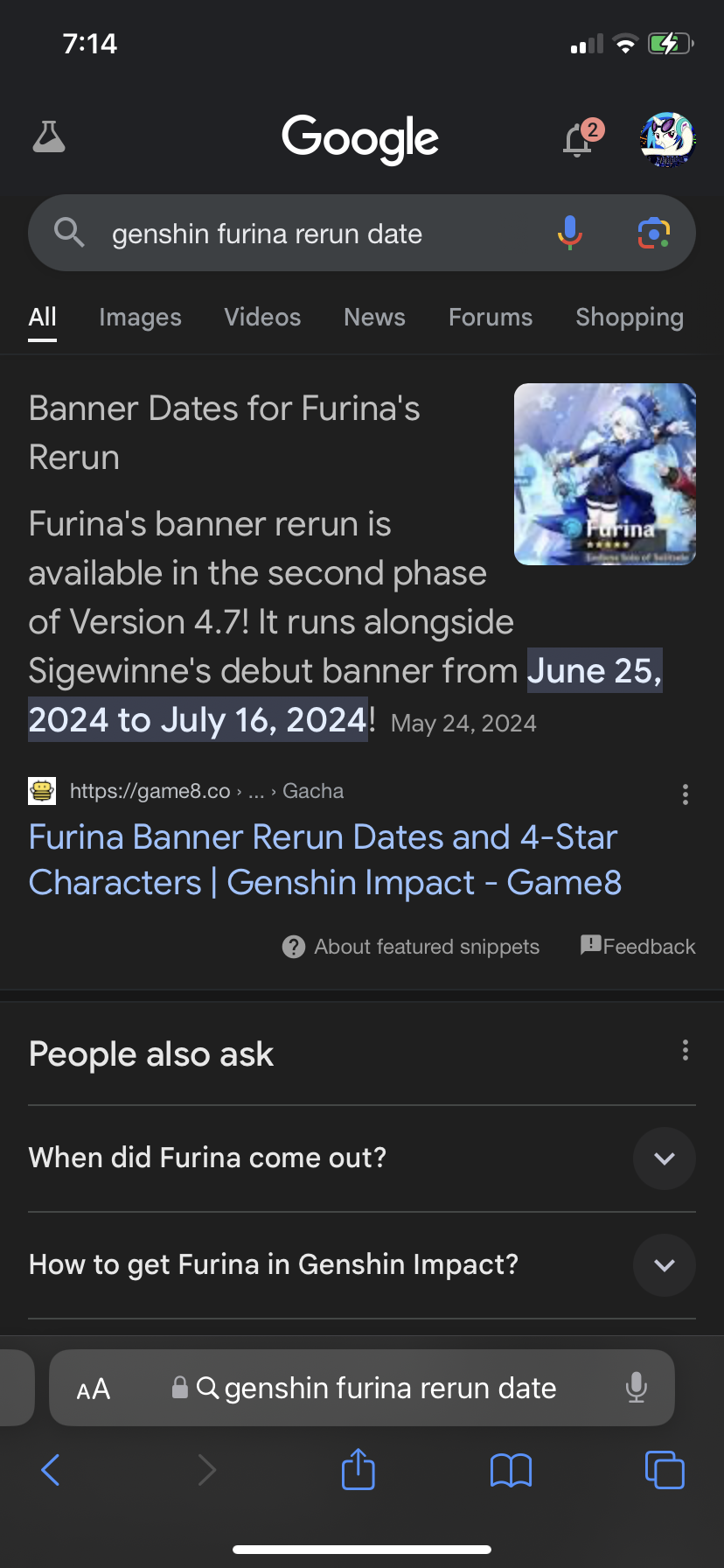This screenshot has height=1568, width=724.
Task: Show open tabs using the tabs icon
Action: point(665,1470)
